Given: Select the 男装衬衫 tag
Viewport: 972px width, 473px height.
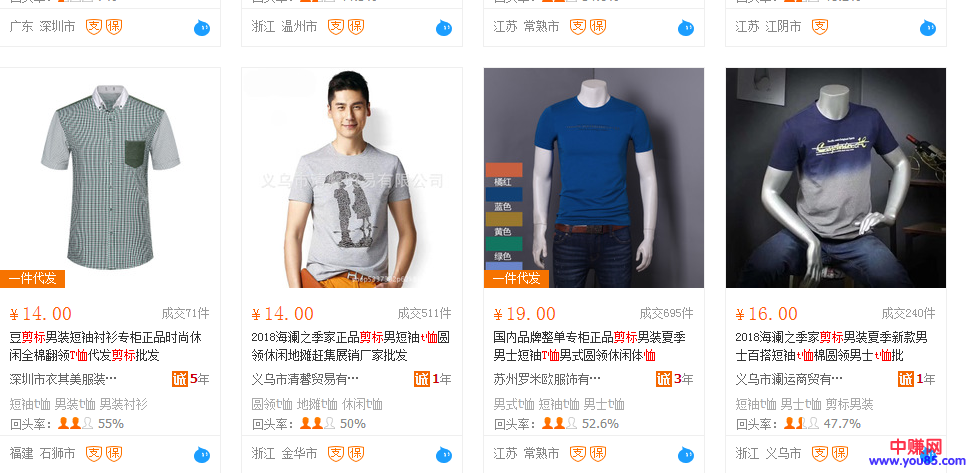Looking at the screenshot, I should point(123,404).
